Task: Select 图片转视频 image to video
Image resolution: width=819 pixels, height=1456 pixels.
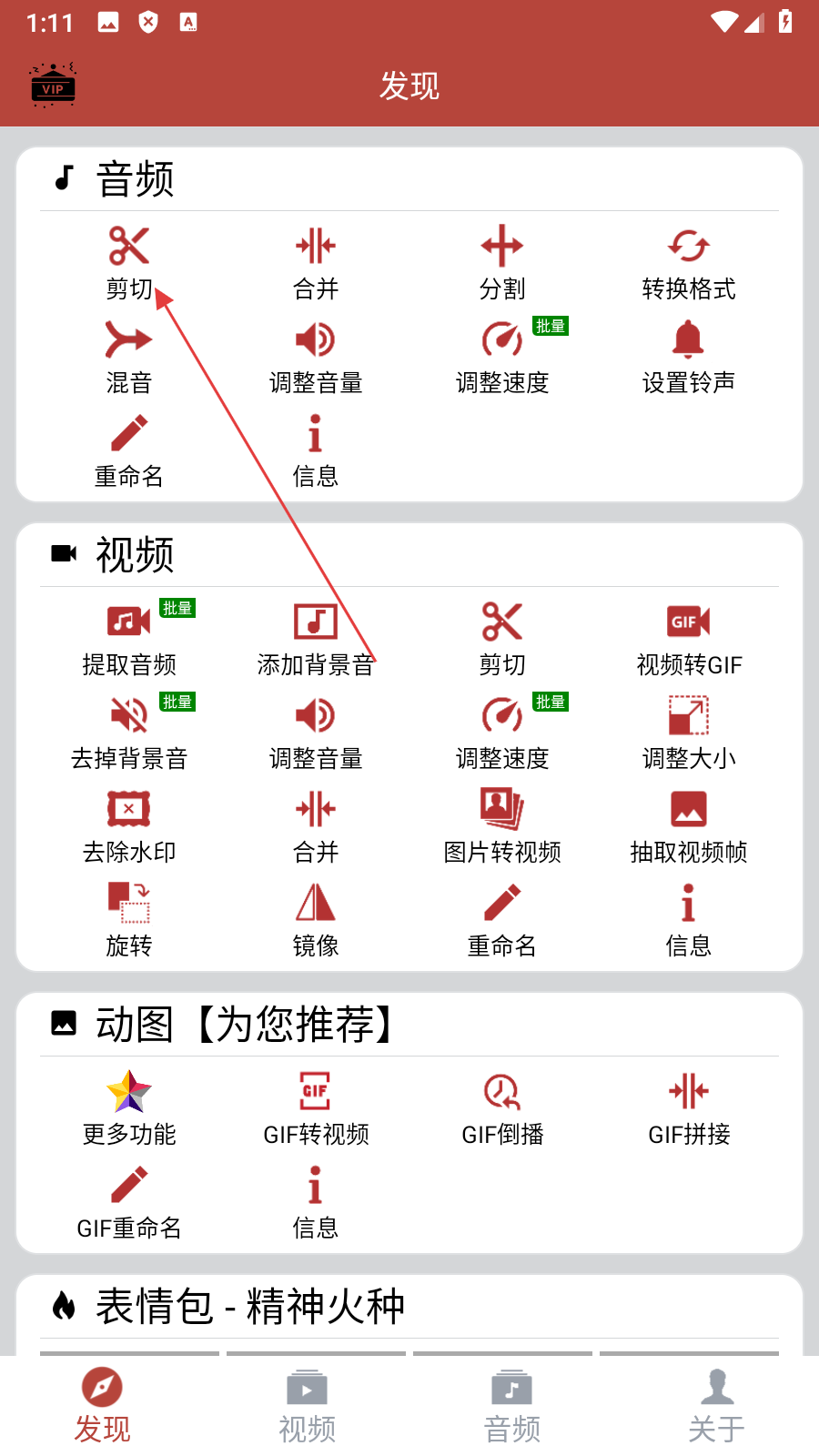Action: 502,825
